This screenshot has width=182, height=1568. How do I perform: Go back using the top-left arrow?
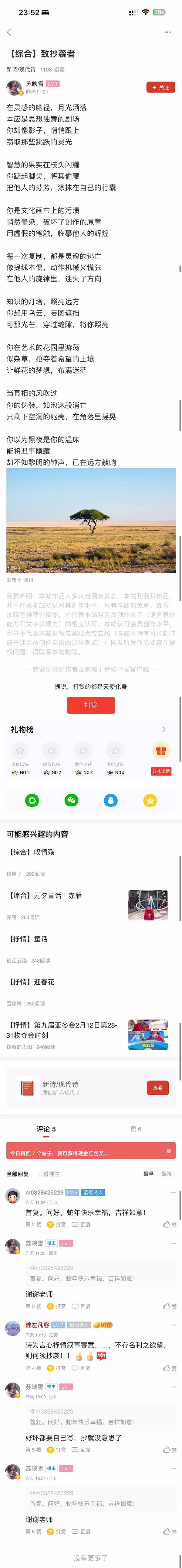(x=9, y=32)
